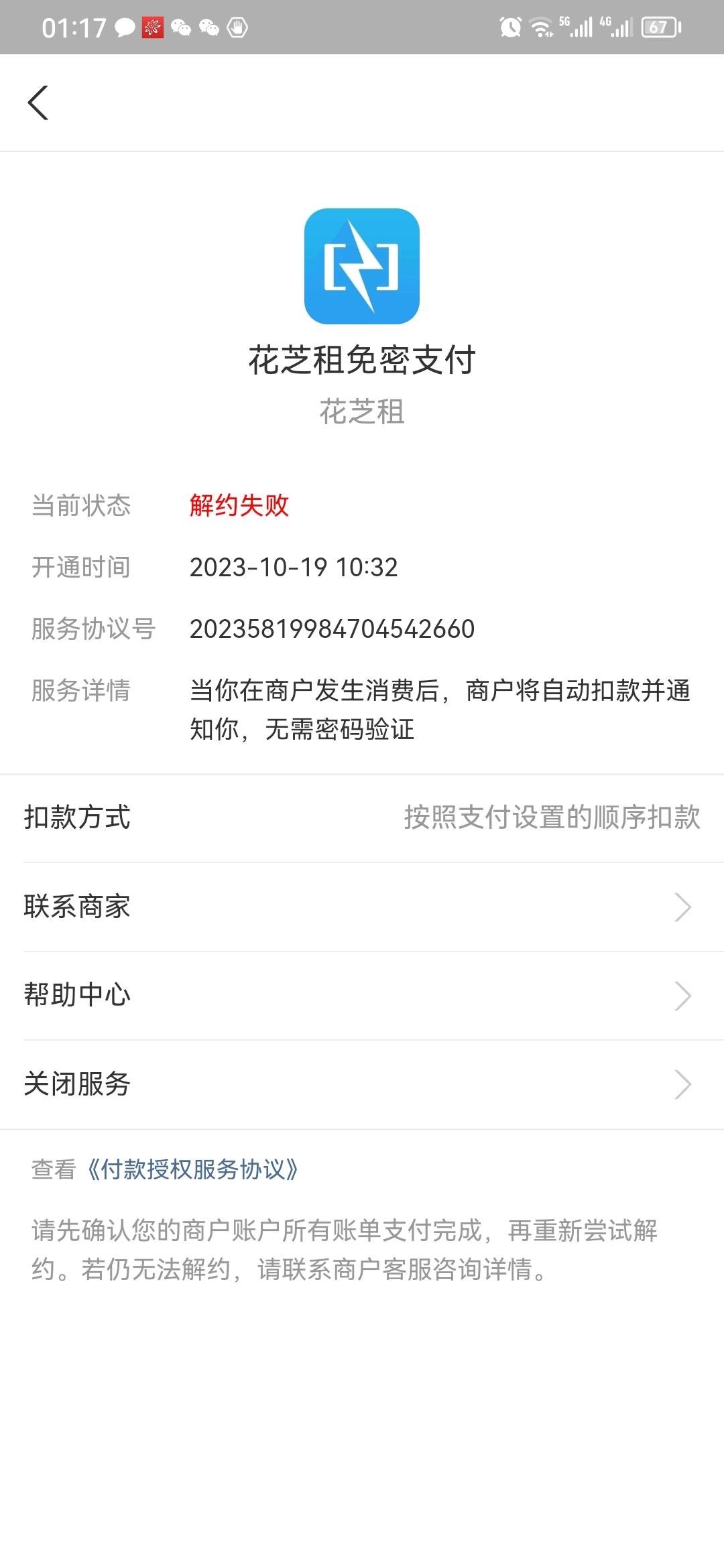Image resolution: width=724 pixels, height=1568 pixels.
Task: Open the 联系商家 row
Action: (362, 907)
